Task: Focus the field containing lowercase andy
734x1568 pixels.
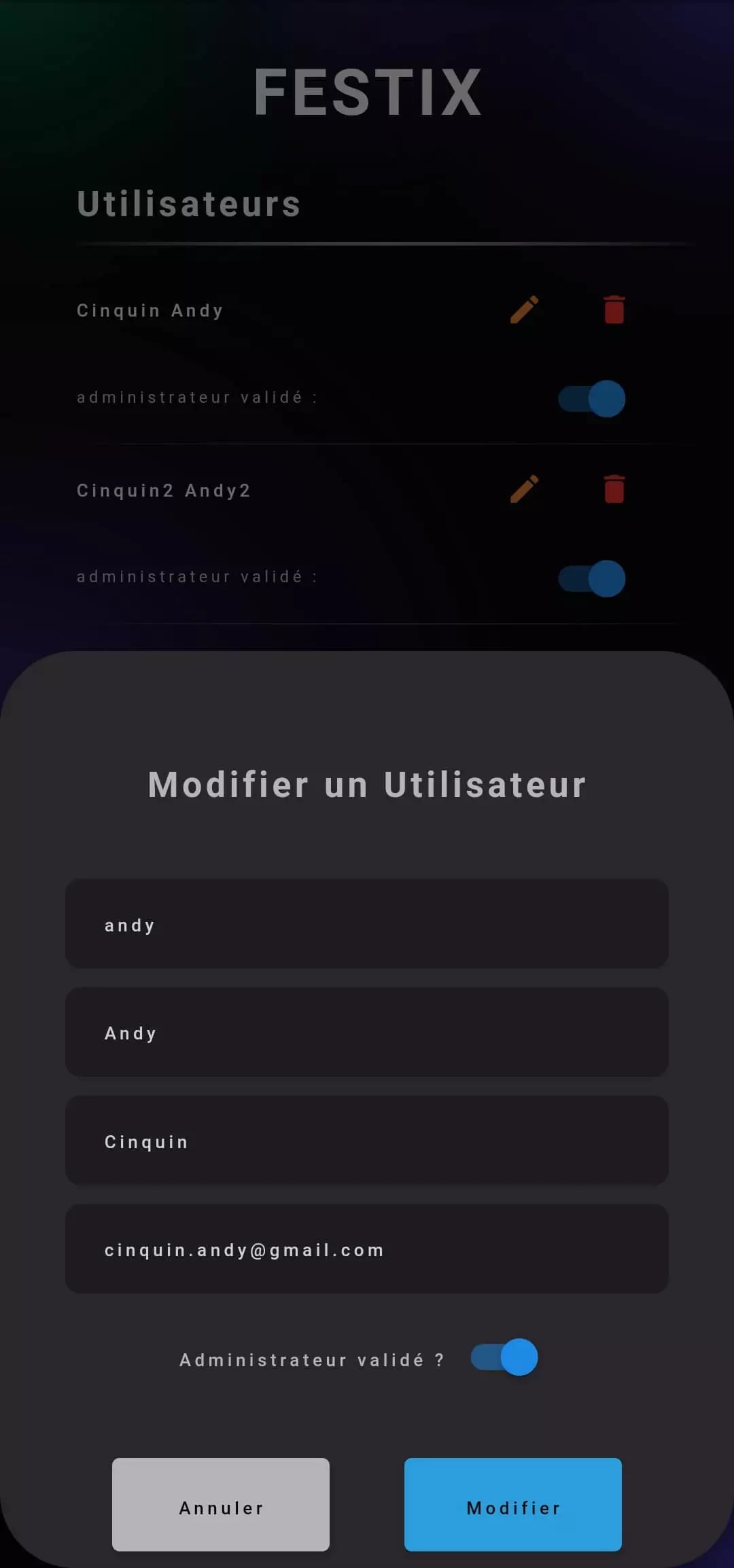Action: (x=367, y=924)
